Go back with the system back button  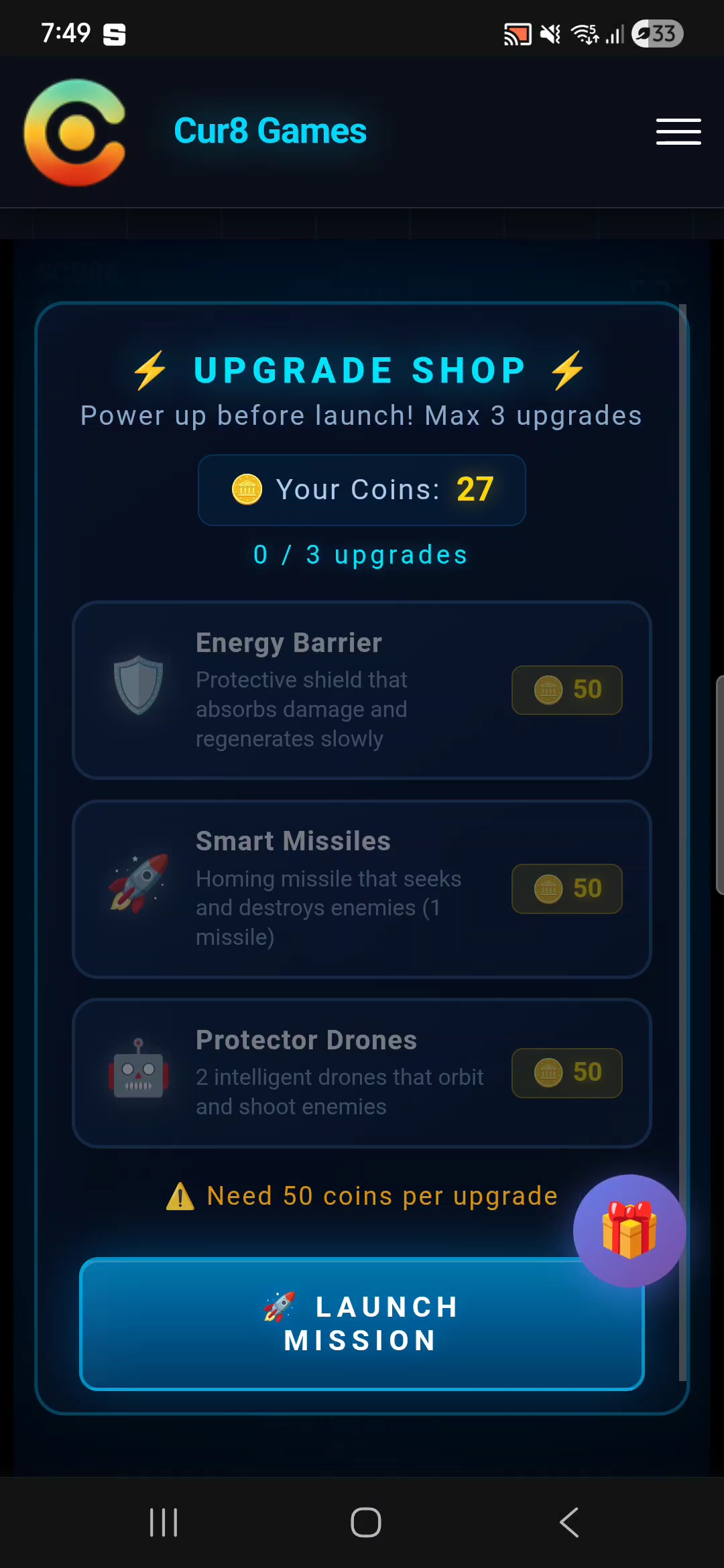click(x=569, y=1522)
